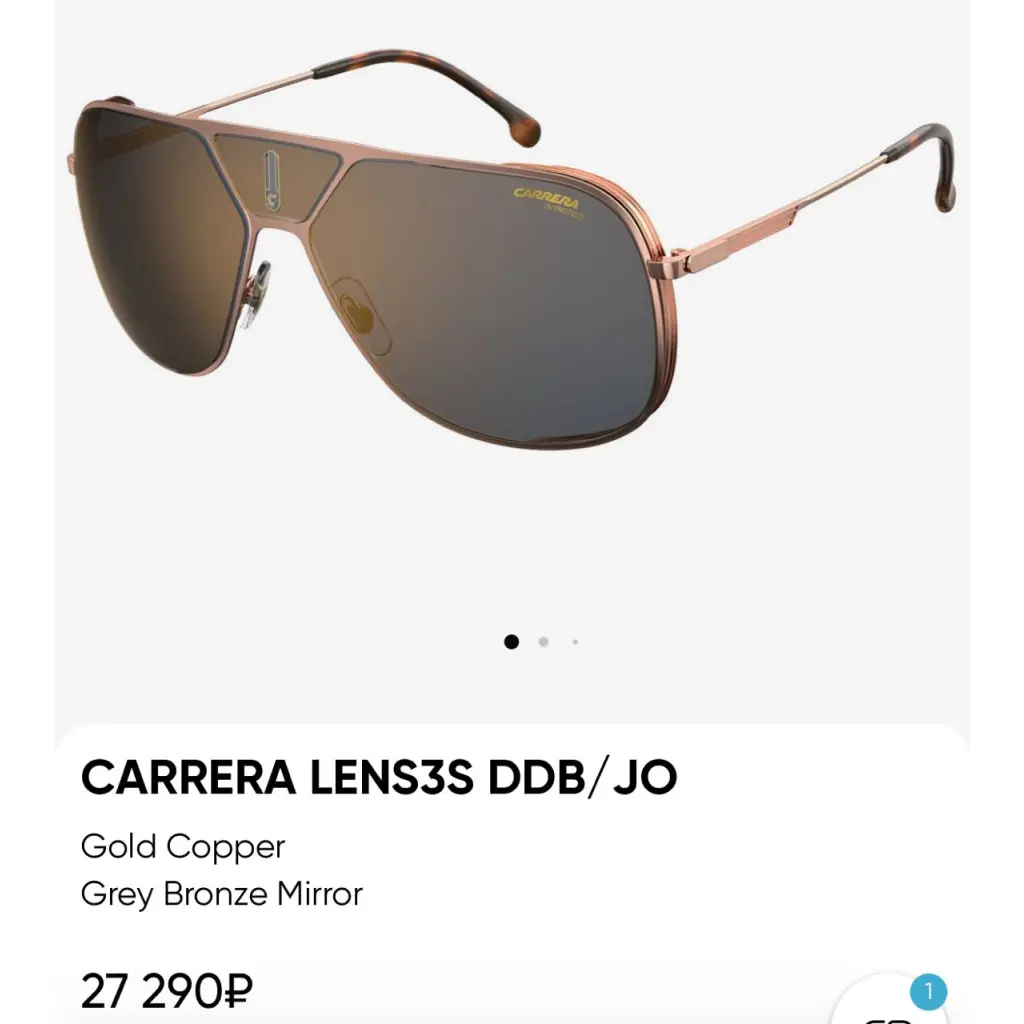Open the floating glasses button with badge
The image size is (1024, 1024).
tap(888, 1005)
